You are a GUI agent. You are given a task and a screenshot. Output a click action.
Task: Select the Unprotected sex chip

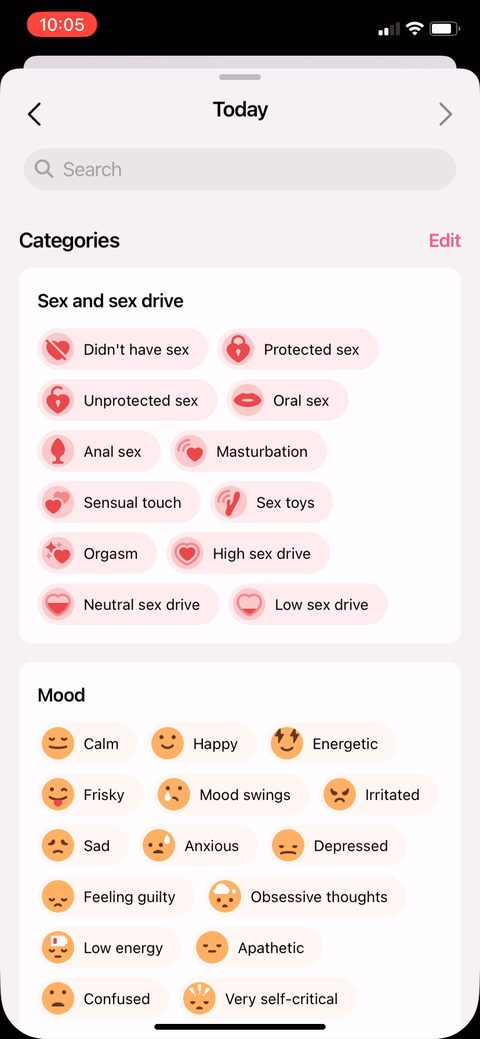(x=127, y=400)
